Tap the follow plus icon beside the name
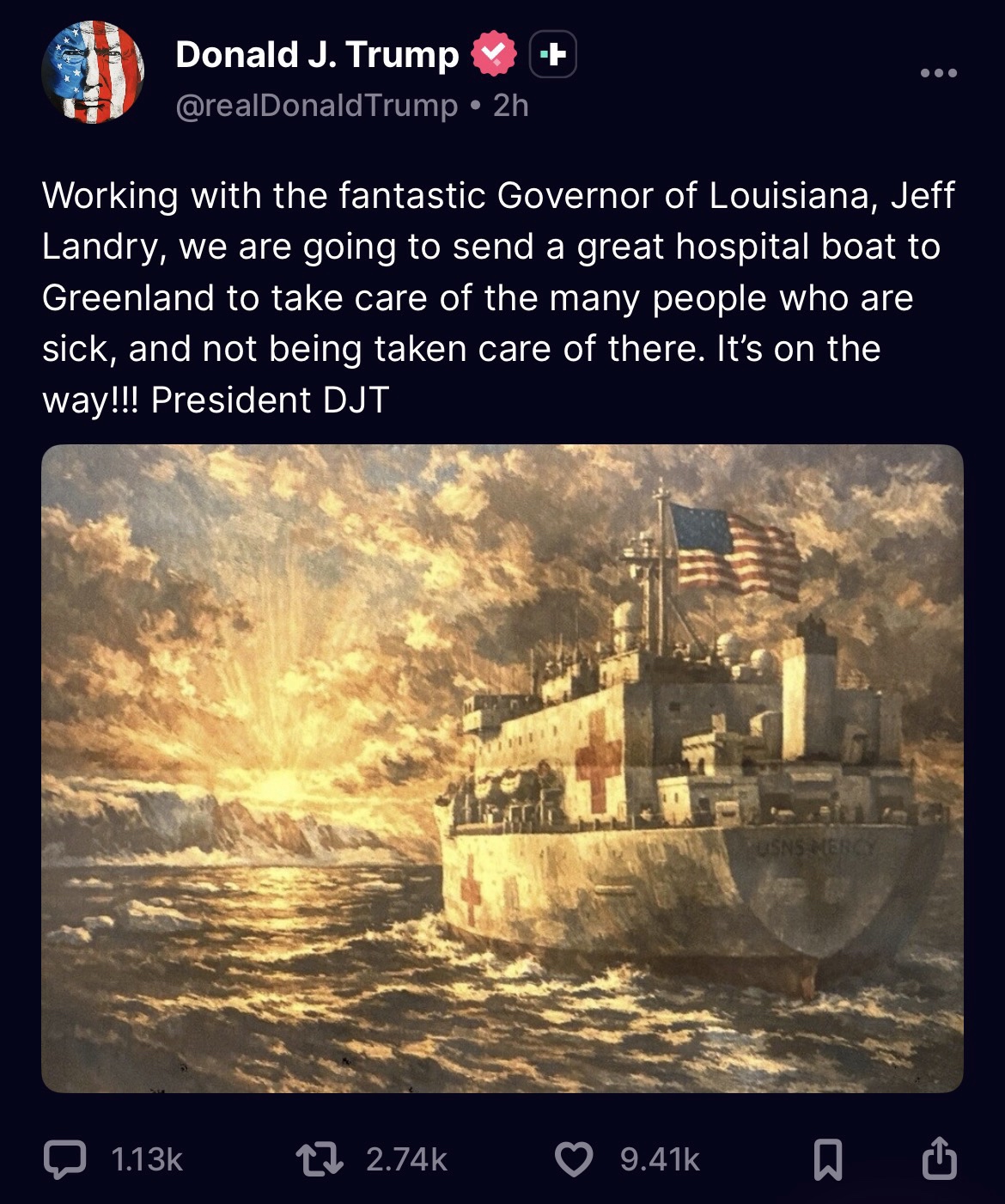1005x1204 pixels. pos(552,55)
